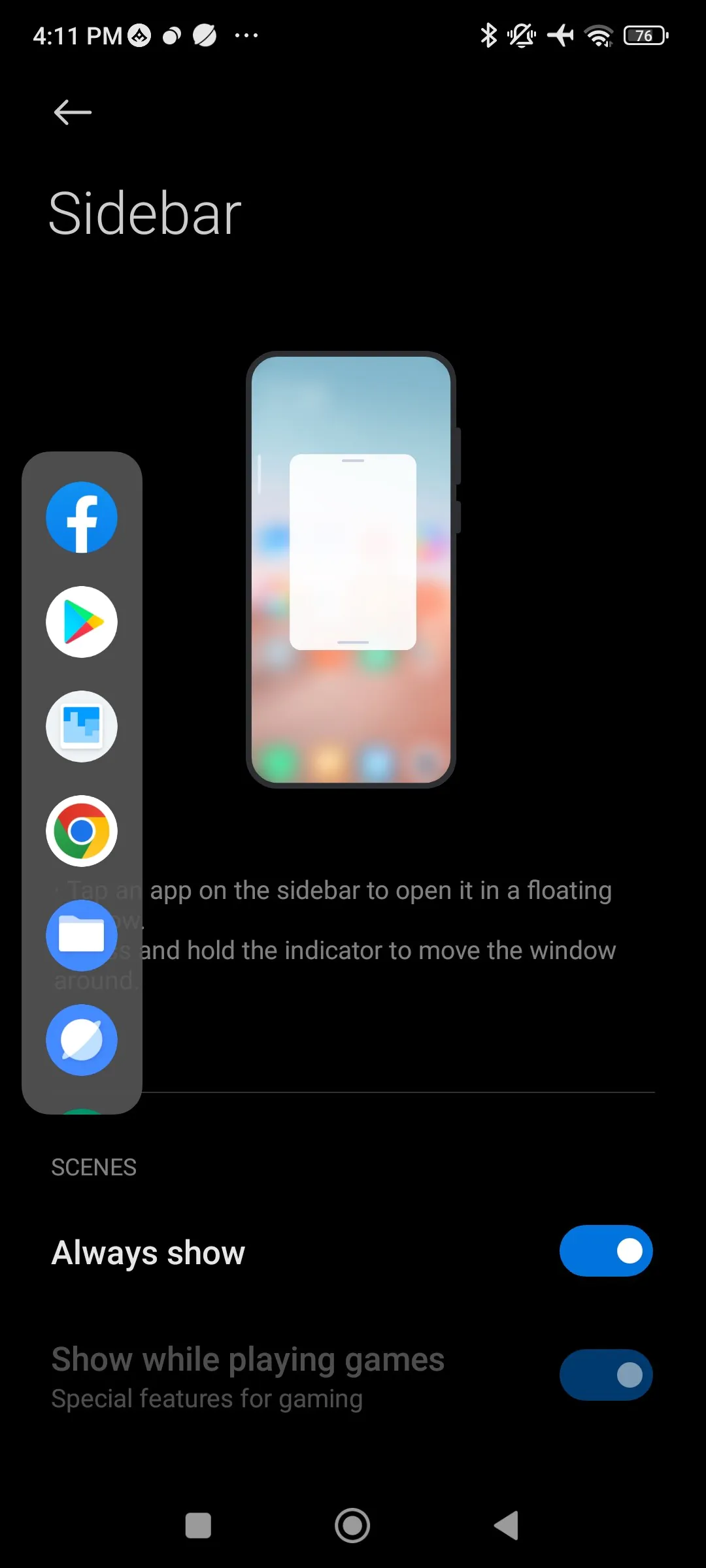Open the file manager folder icon
Screen dimensions: 706x1568
coord(82,936)
